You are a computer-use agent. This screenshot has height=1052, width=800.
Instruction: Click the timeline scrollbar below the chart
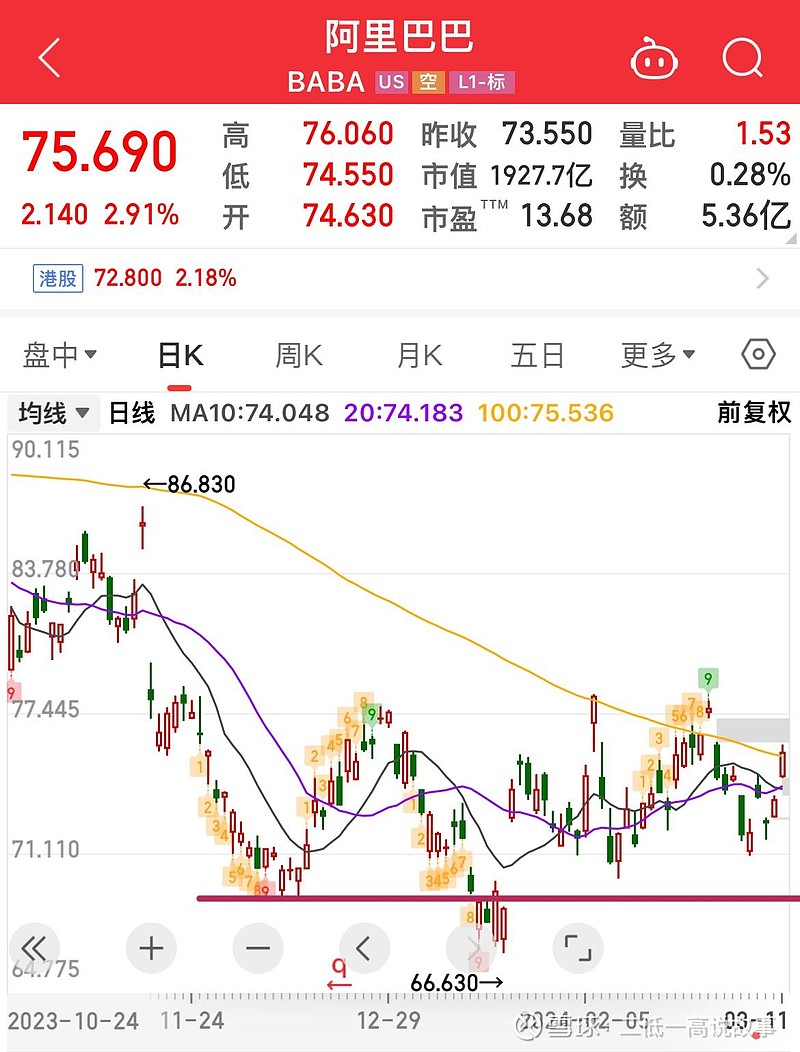tap(400, 995)
